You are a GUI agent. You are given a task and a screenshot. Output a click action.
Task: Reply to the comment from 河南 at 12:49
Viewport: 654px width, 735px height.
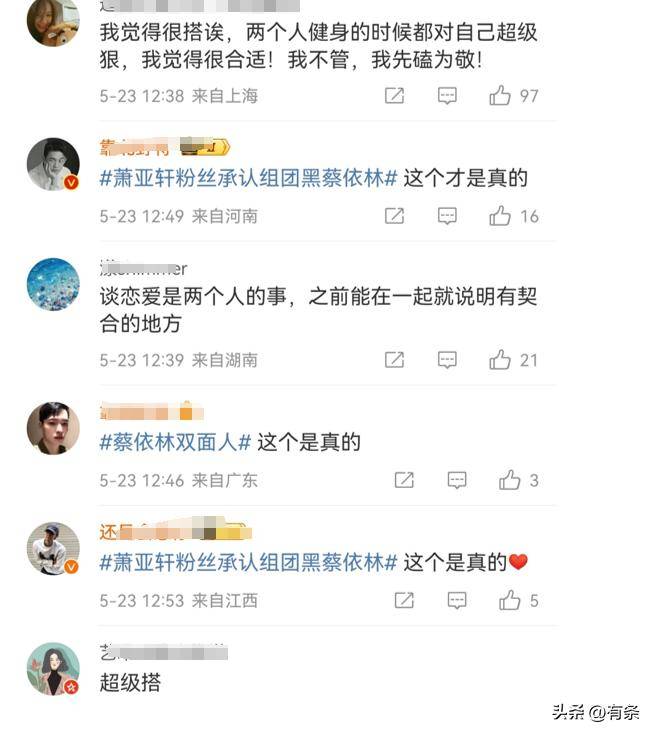(x=447, y=216)
